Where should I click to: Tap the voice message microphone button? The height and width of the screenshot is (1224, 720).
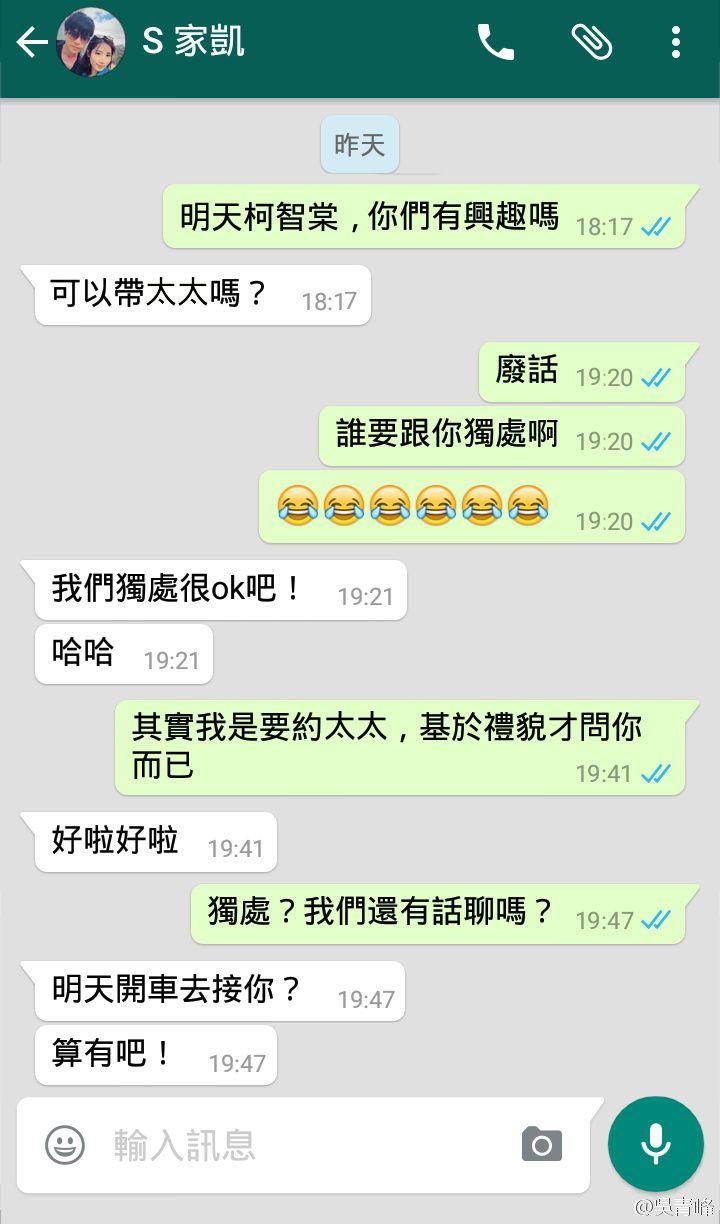[x=656, y=1145]
